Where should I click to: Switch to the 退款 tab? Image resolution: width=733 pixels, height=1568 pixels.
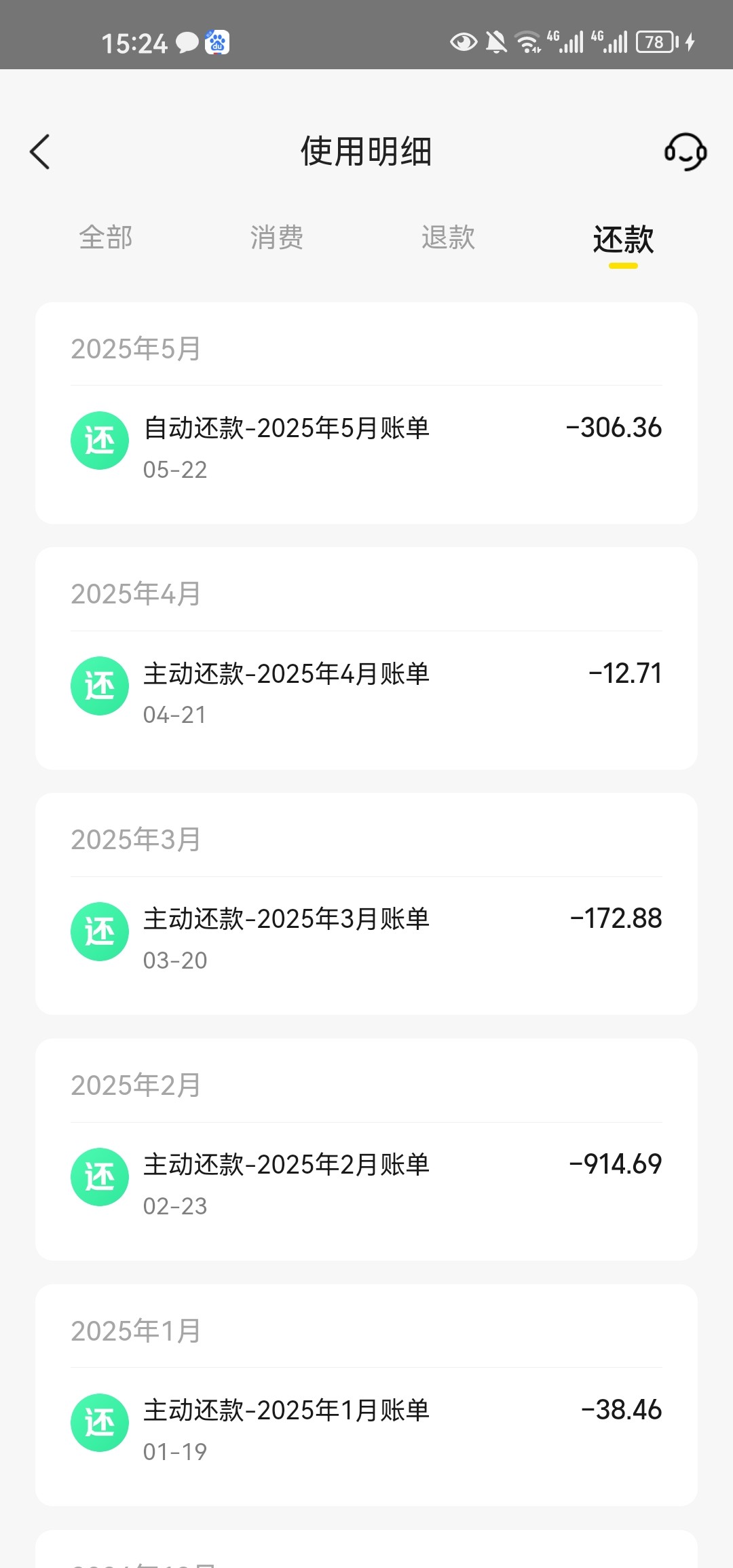448,238
